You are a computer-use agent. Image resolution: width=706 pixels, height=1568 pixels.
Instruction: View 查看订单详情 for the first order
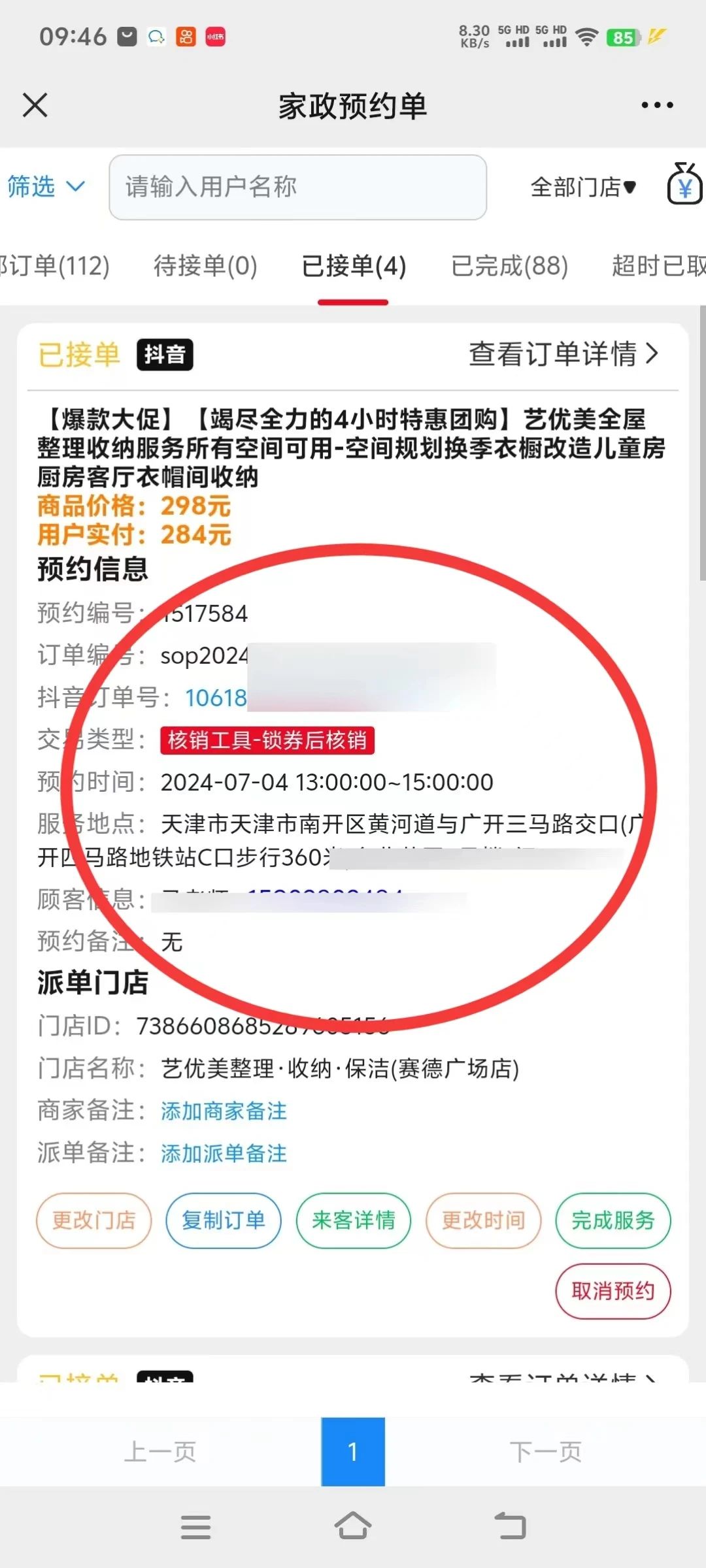563,354
